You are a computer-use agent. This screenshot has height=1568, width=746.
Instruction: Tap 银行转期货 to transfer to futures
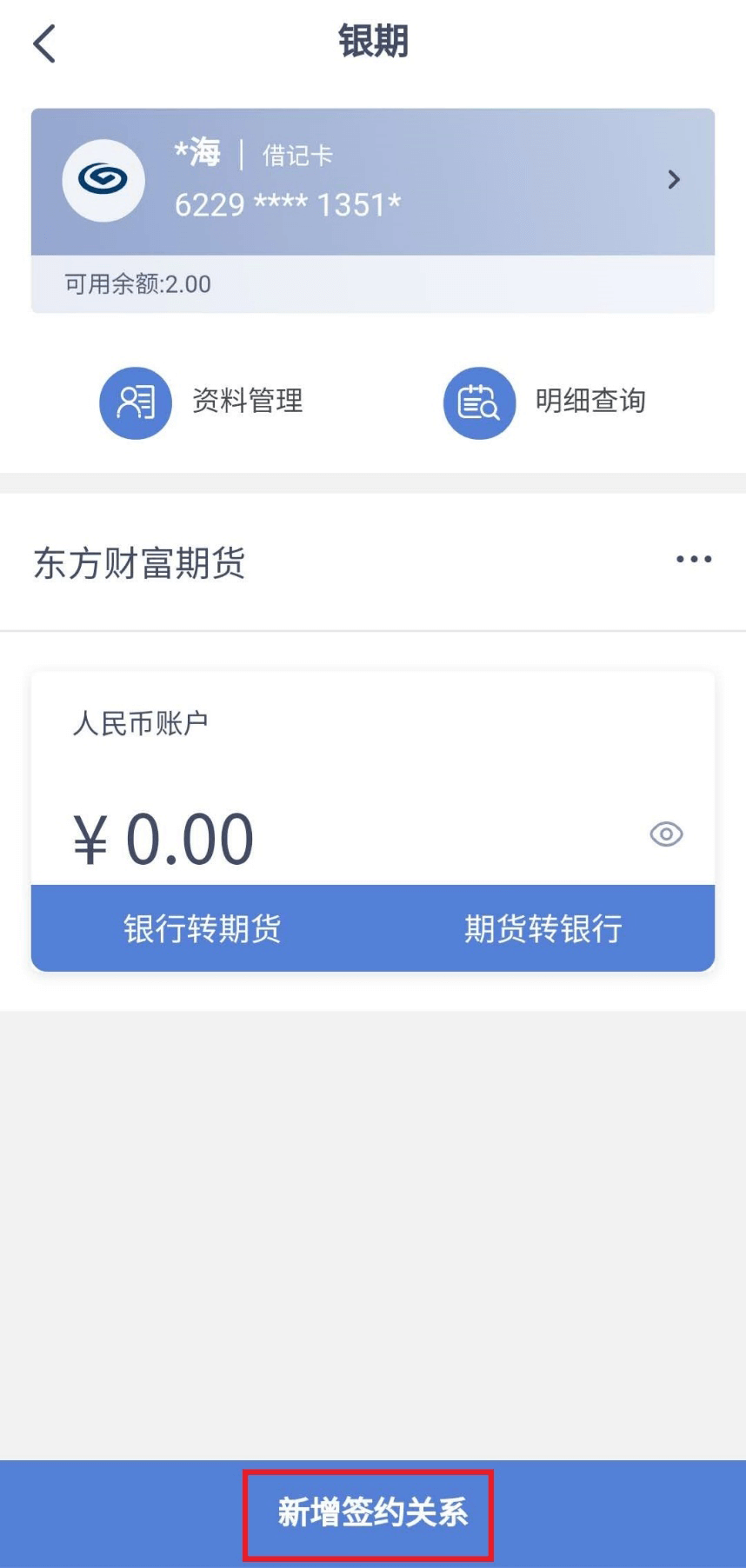coord(202,928)
